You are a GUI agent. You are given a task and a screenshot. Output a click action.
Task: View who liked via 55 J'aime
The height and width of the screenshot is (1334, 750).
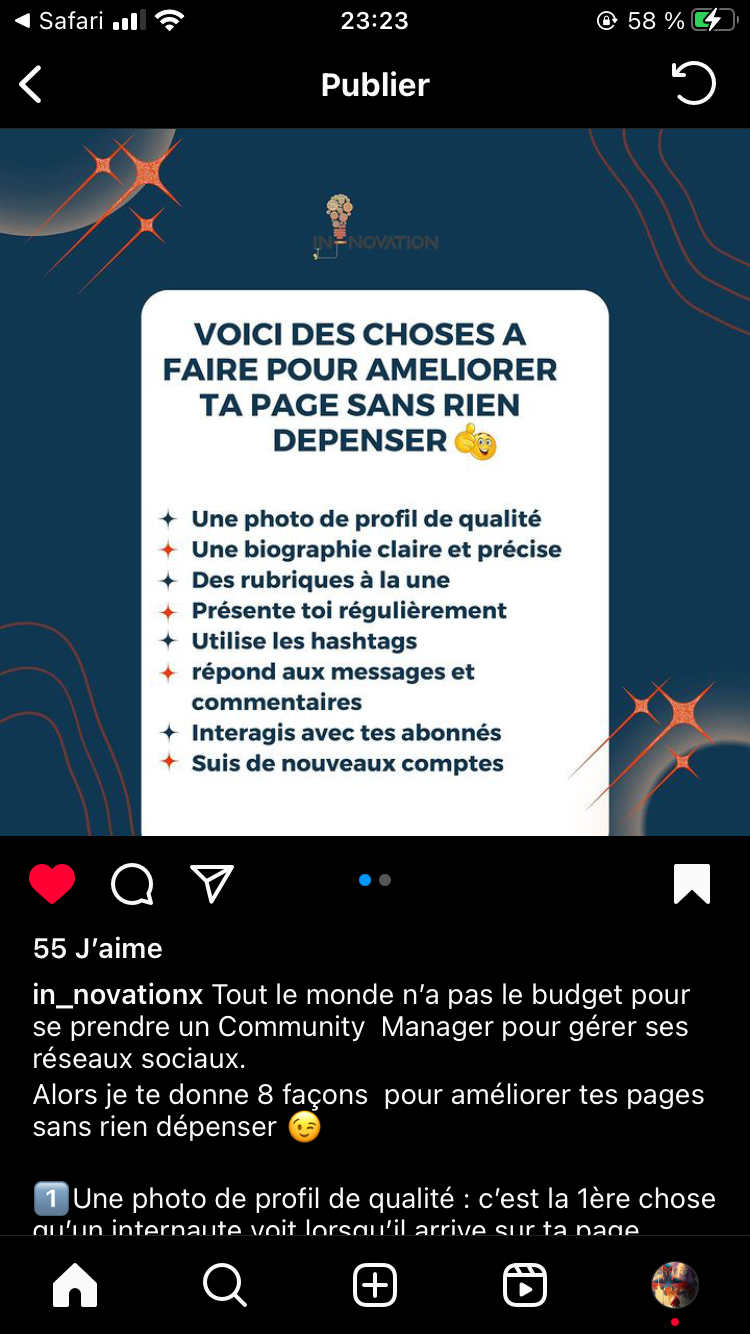coord(97,948)
